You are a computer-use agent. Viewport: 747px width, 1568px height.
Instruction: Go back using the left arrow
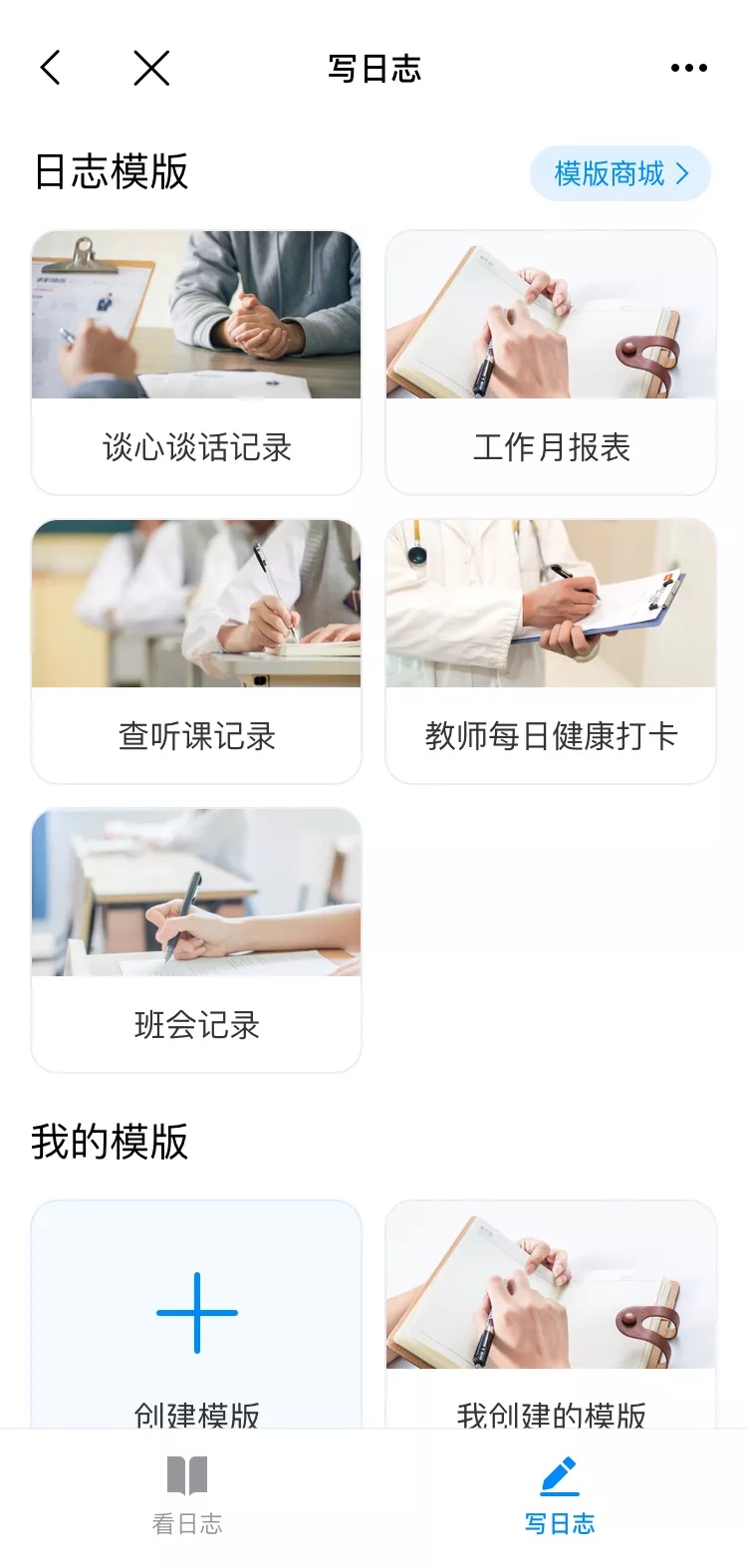[x=51, y=68]
